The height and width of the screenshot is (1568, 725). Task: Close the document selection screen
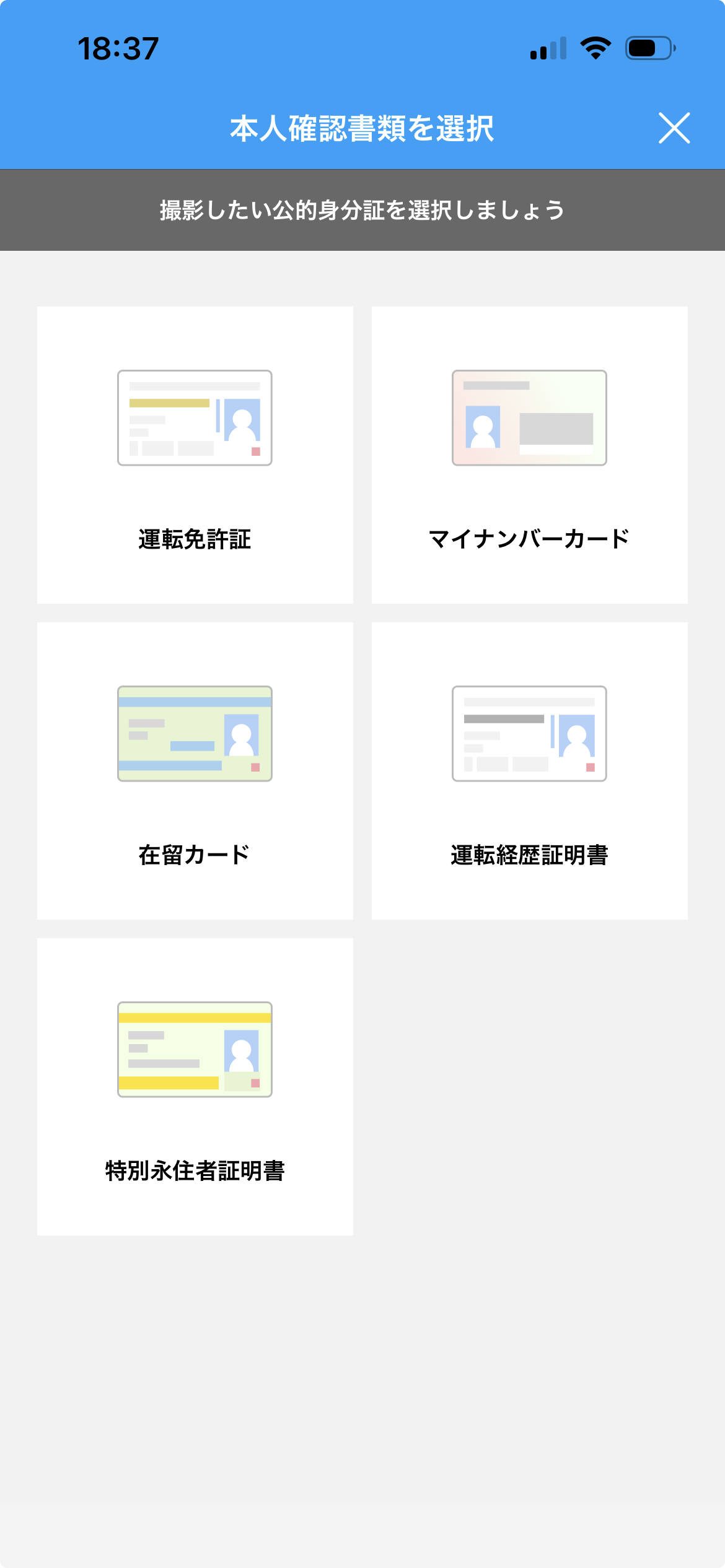[x=674, y=128]
